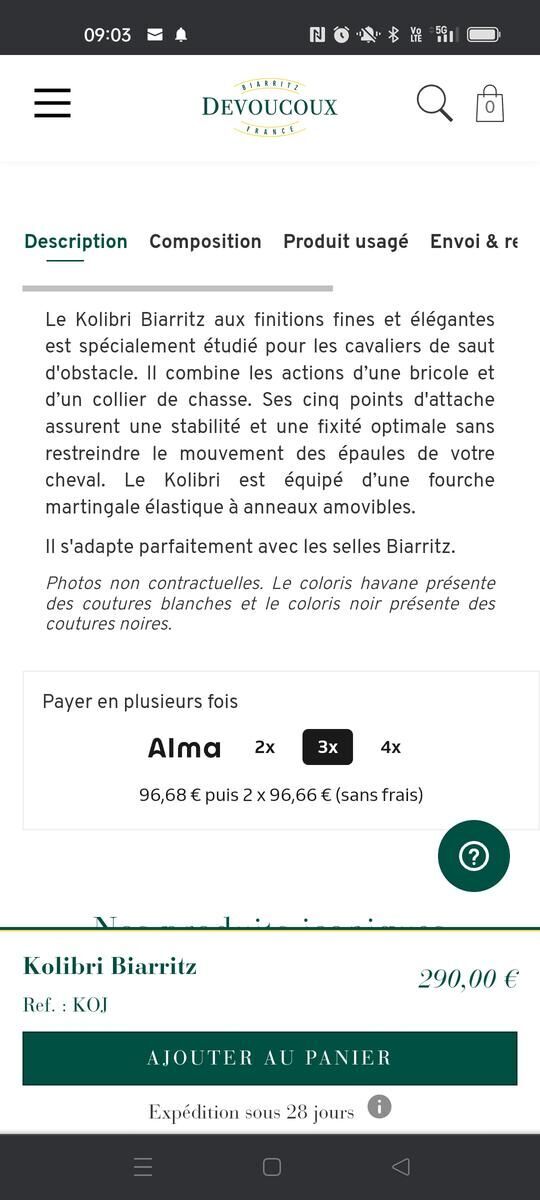Choose Alma 4x payment option
Image resolution: width=540 pixels, height=1200 pixels.
[391, 747]
